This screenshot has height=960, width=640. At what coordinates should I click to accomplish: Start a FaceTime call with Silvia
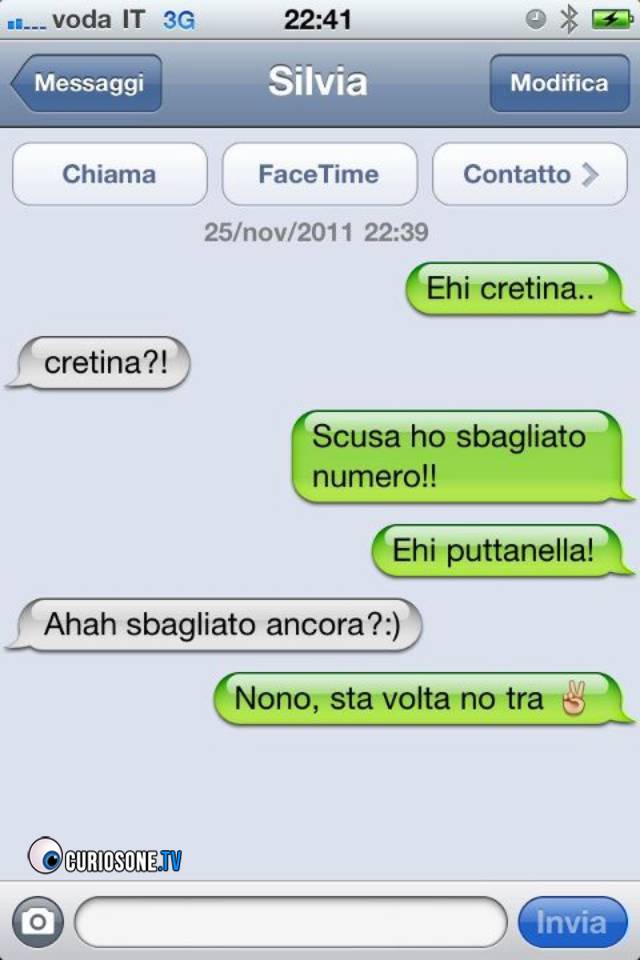tap(319, 174)
